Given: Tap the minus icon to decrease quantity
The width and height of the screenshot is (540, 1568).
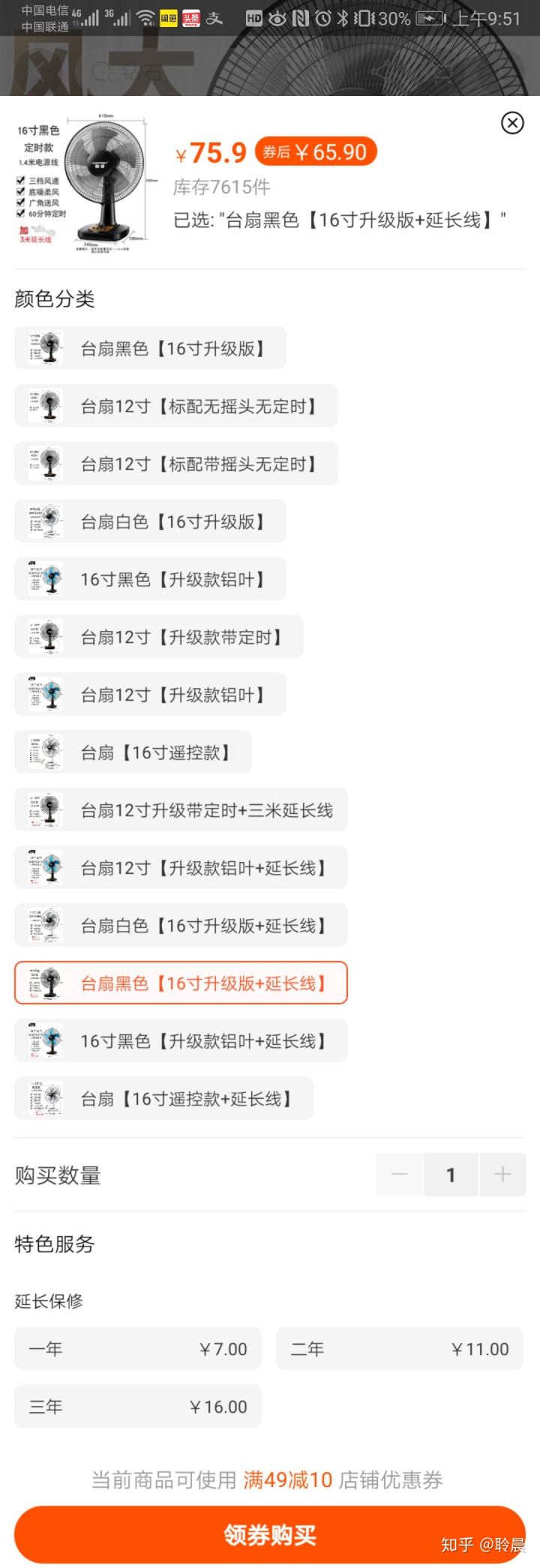Looking at the screenshot, I should click(x=398, y=1175).
